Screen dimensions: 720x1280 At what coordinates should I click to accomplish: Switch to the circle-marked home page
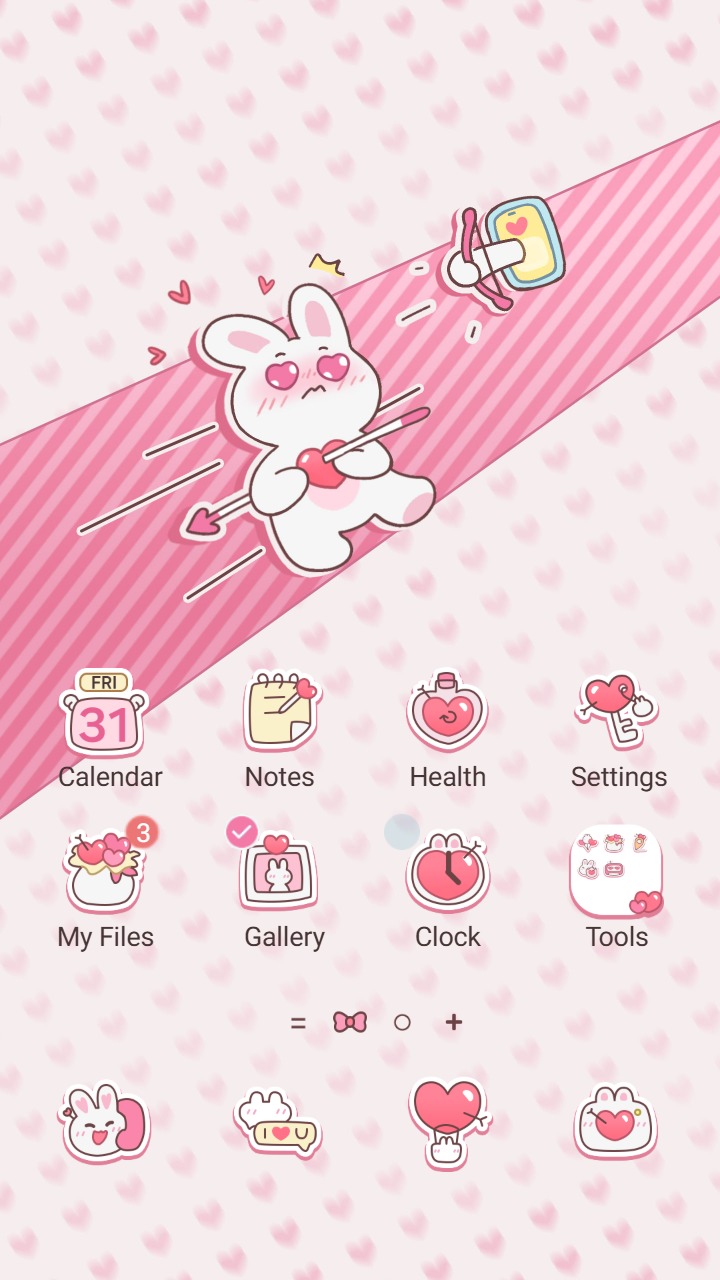(x=402, y=1022)
